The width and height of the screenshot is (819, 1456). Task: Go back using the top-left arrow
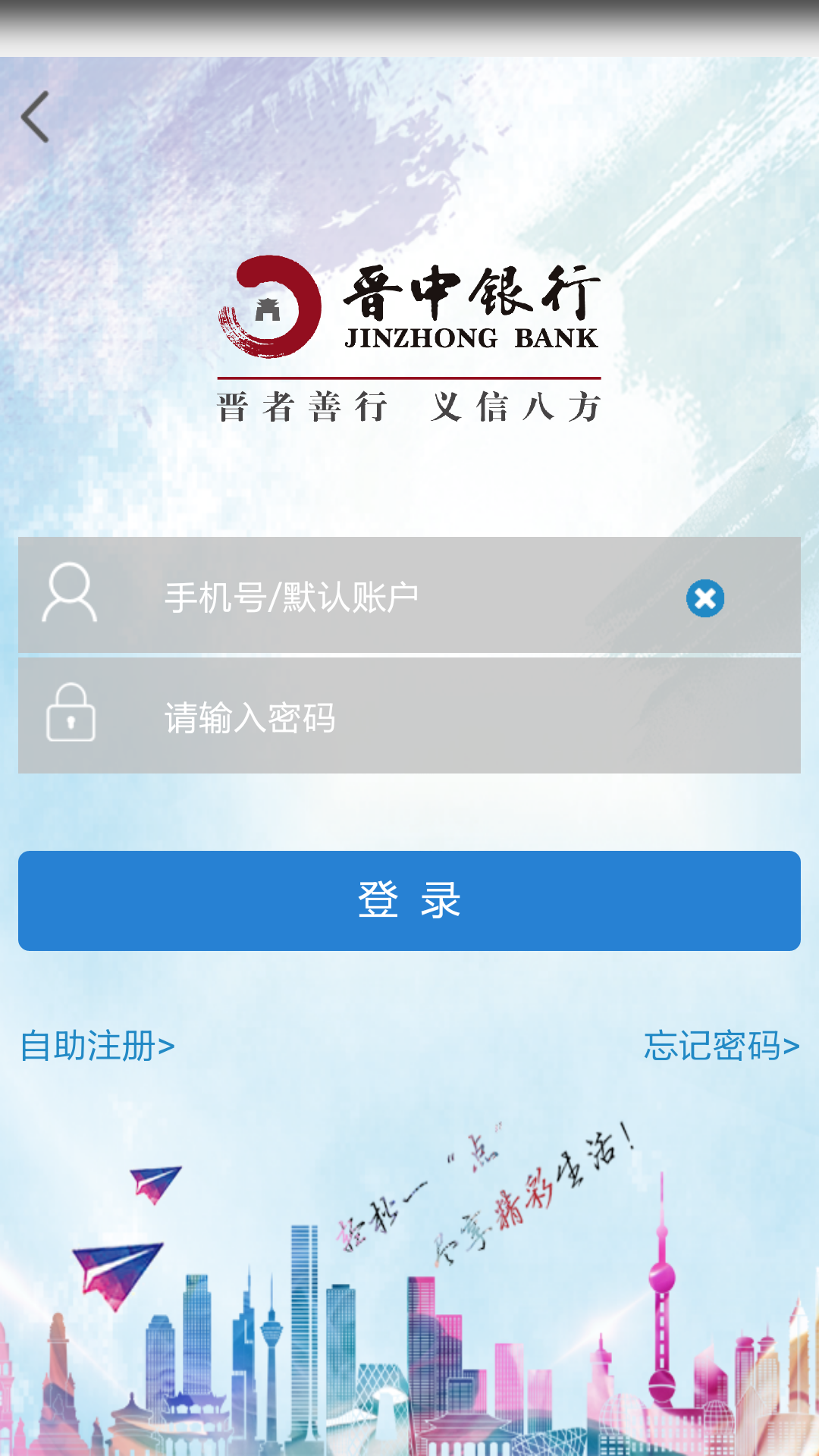(36, 117)
